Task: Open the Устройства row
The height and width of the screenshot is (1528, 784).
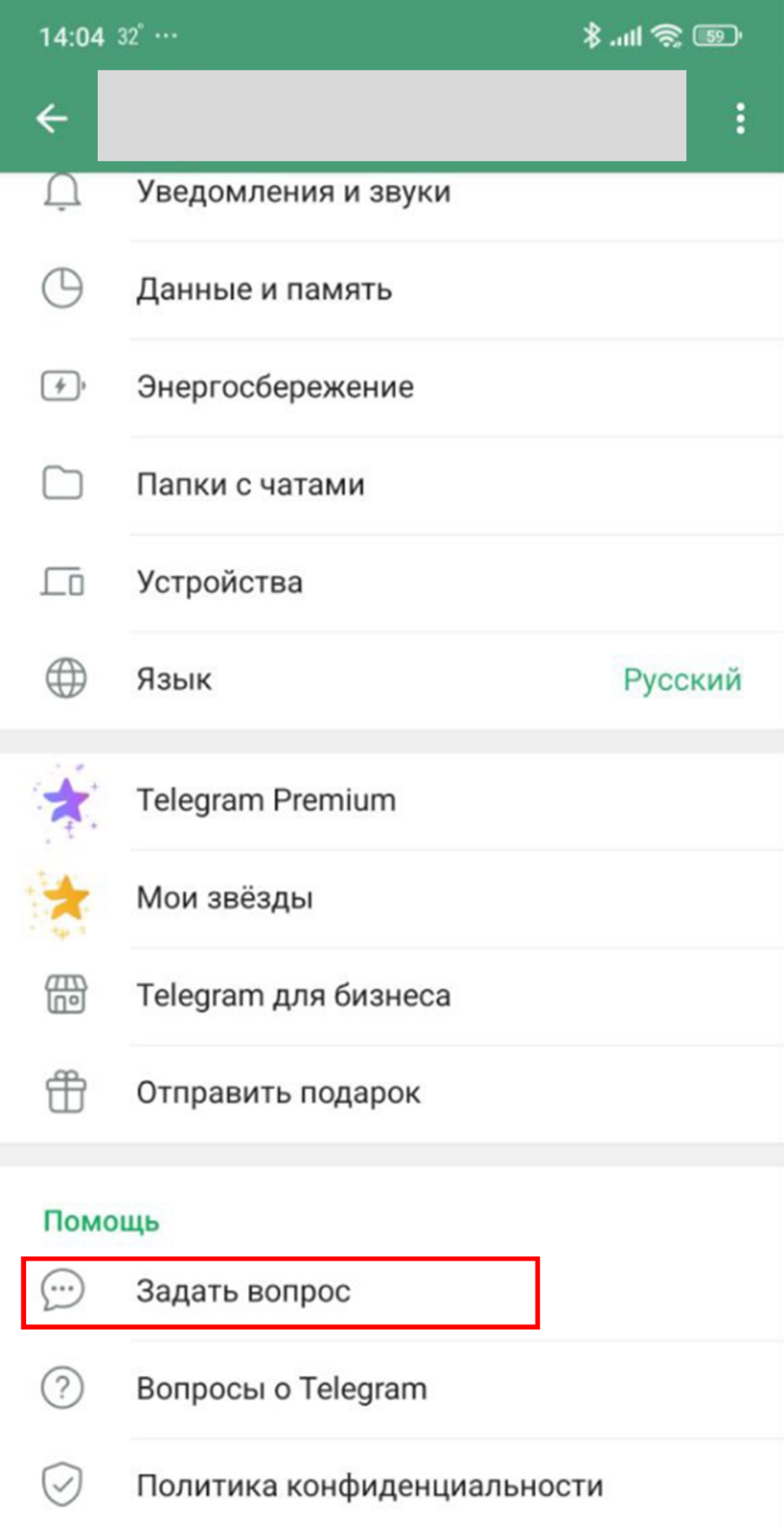Action: [x=220, y=582]
